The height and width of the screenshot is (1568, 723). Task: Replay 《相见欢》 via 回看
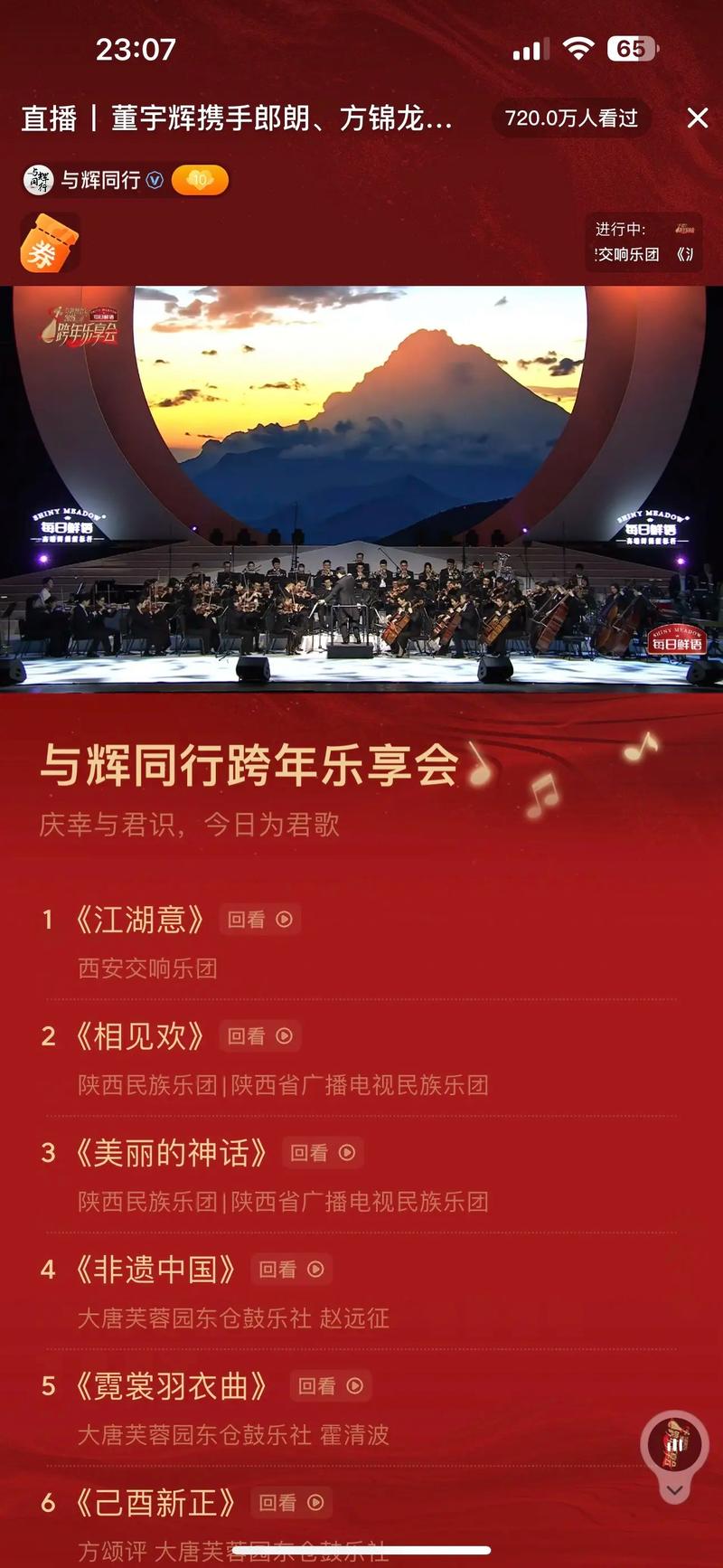click(260, 1036)
